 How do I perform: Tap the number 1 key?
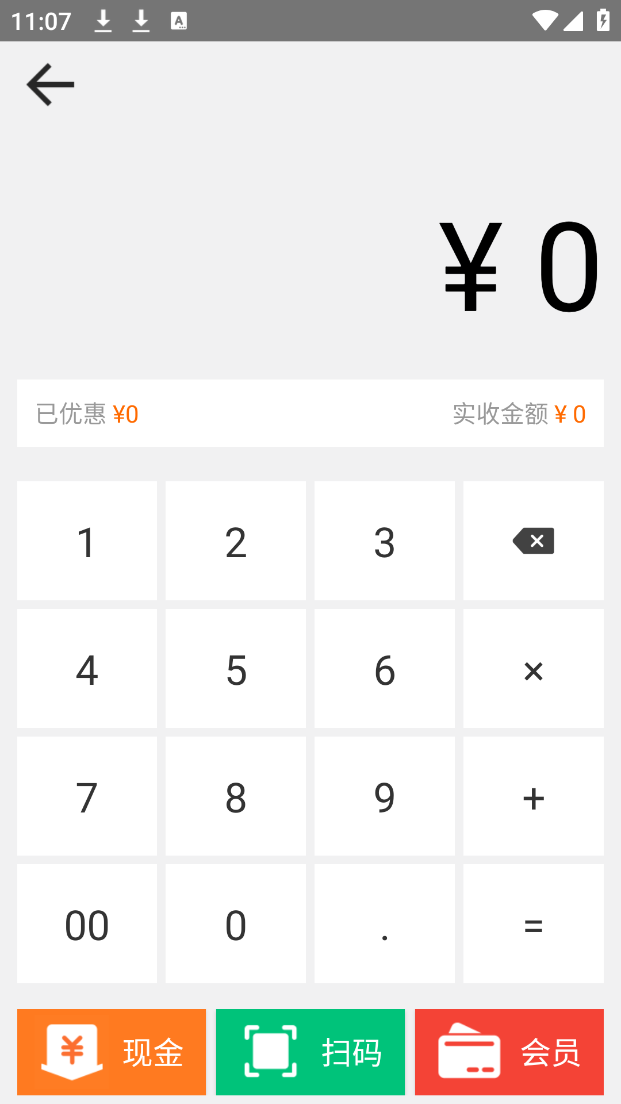(87, 541)
